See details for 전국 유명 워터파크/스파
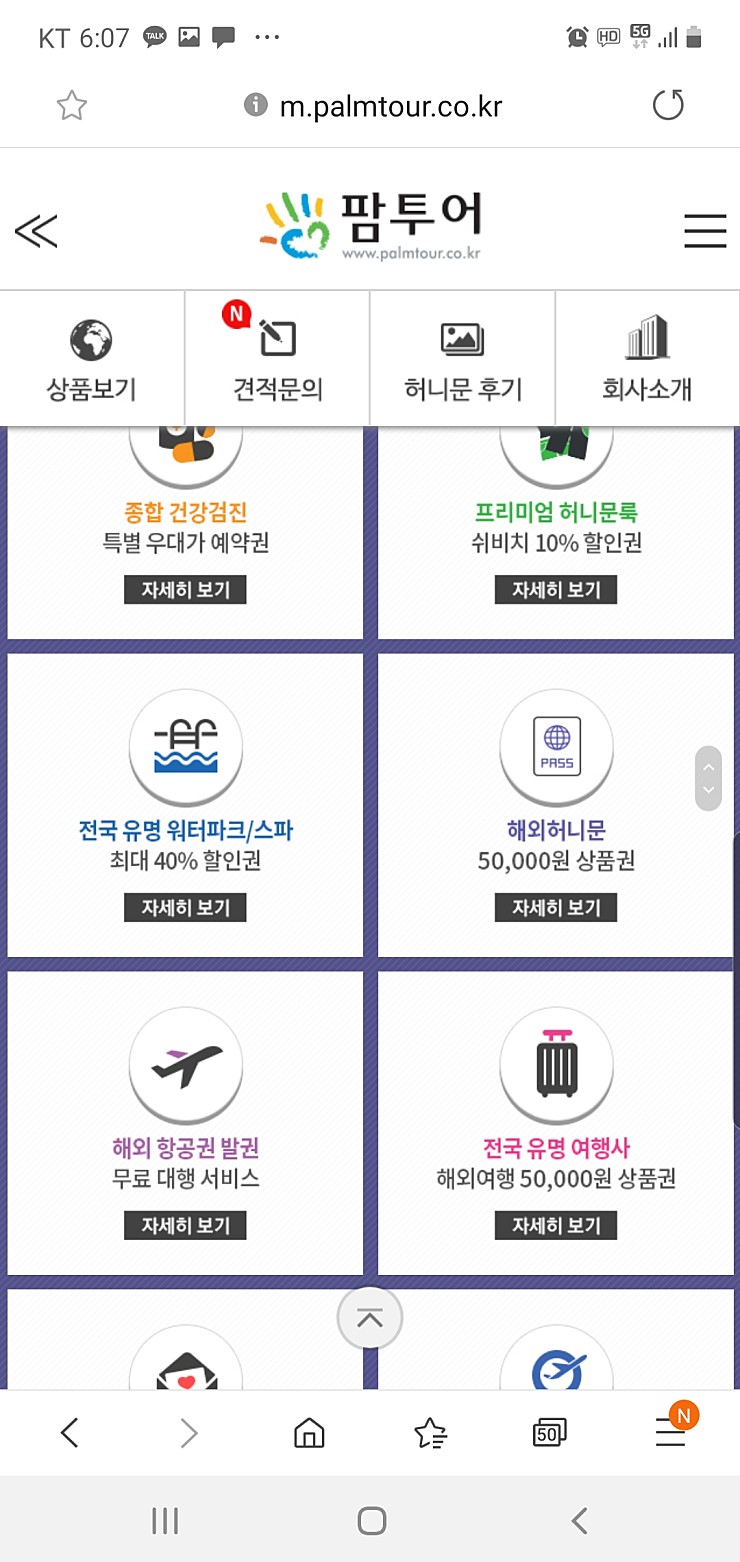 click(x=185, y=908)
